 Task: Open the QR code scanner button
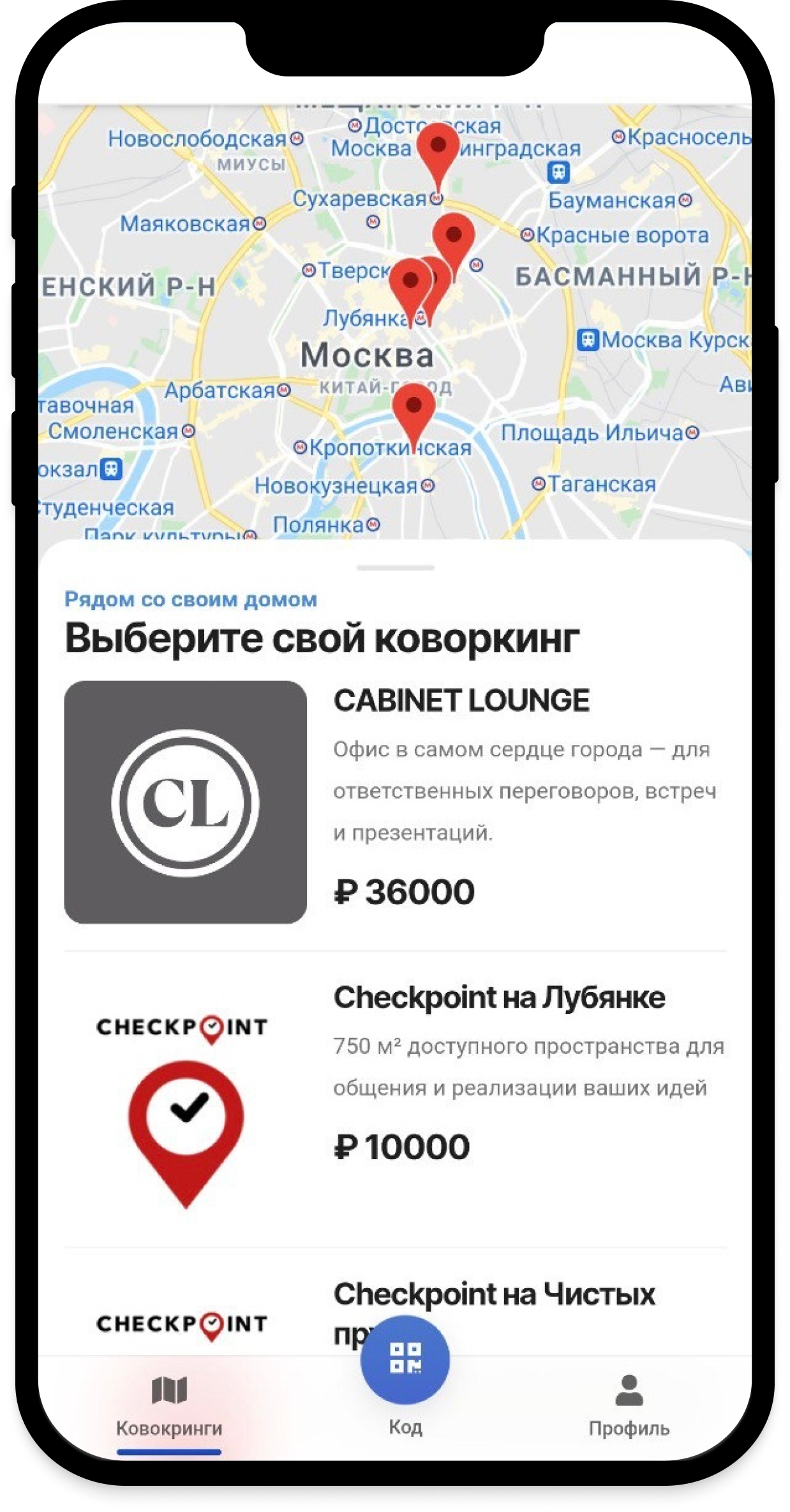tap(405, 1359)
